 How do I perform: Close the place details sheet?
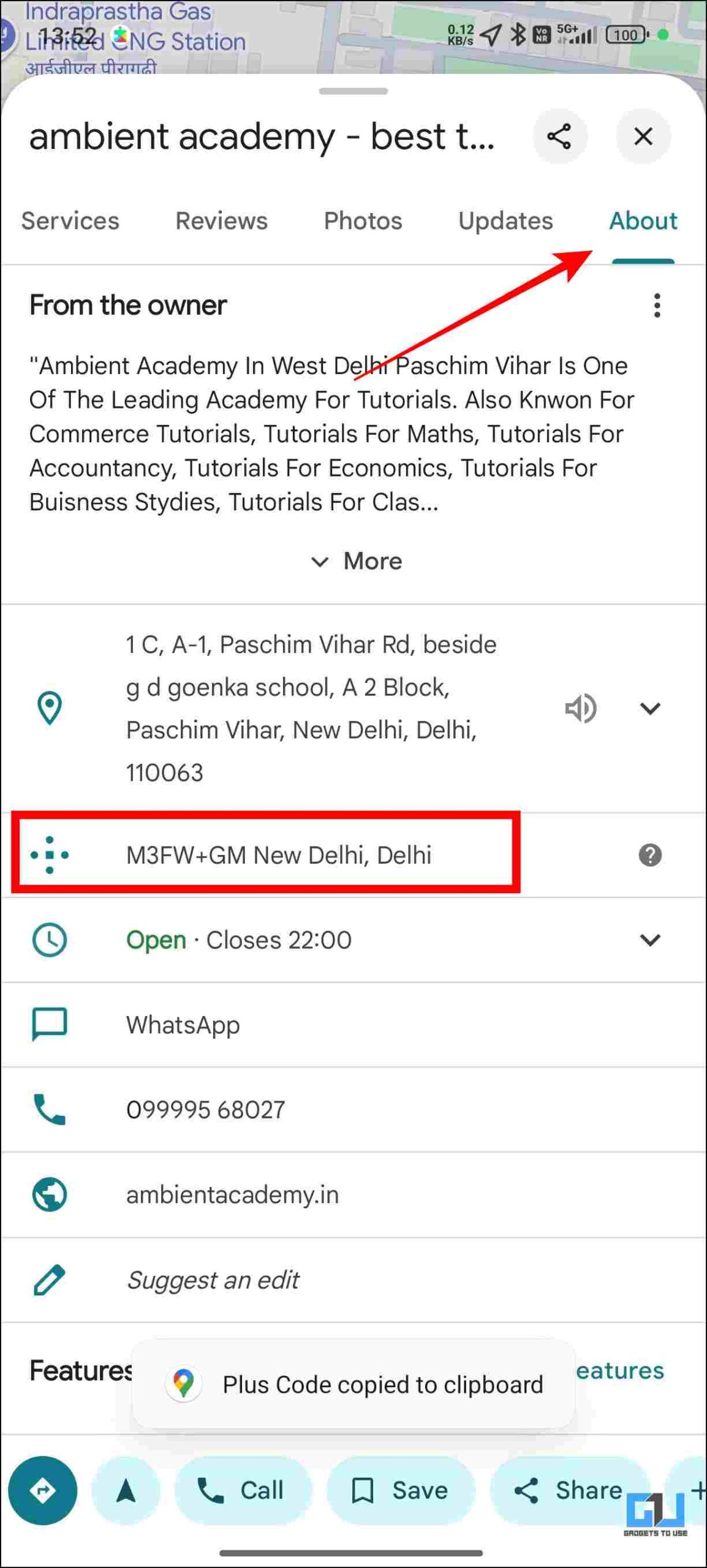(643, 136)
